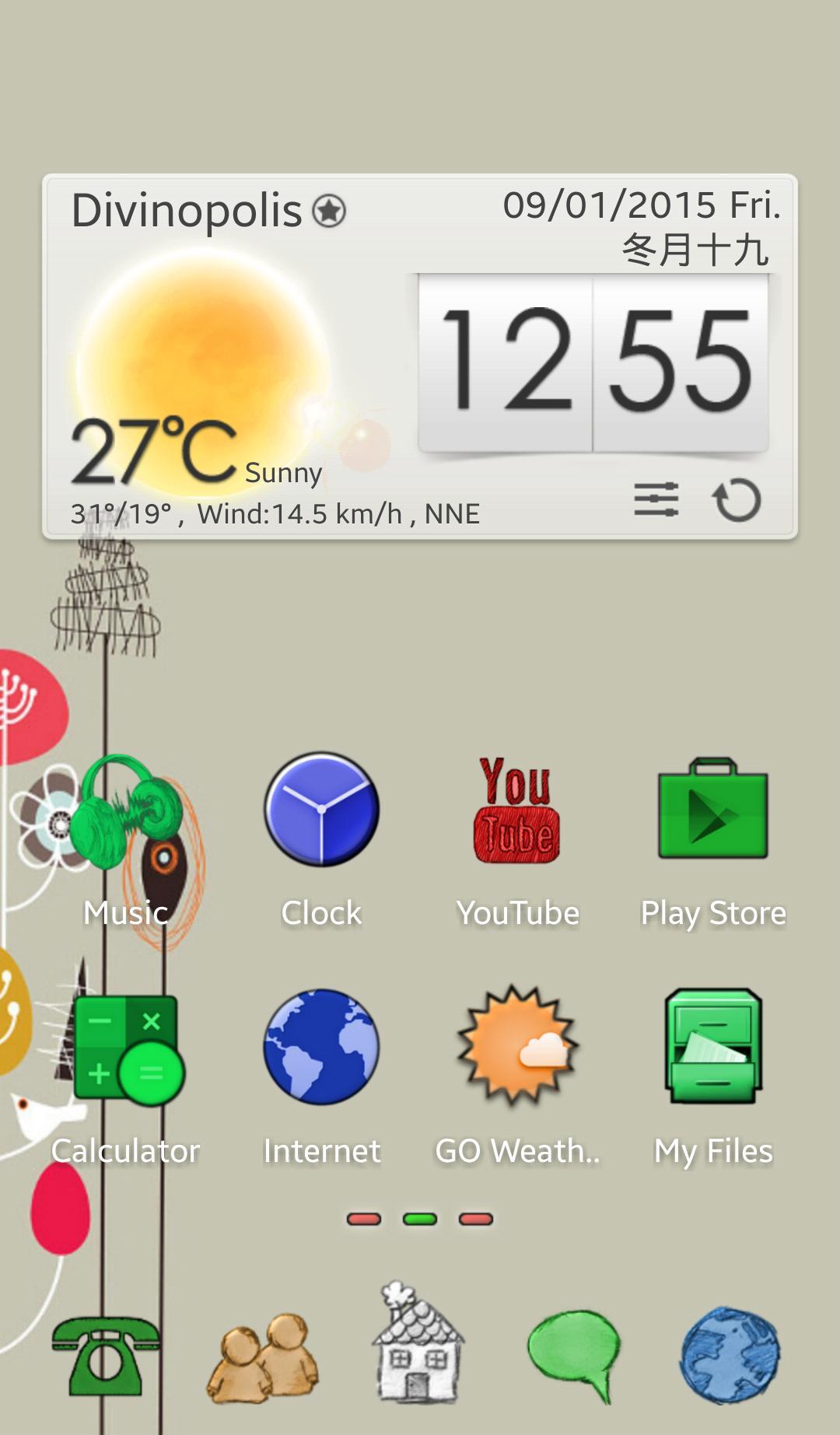The image size is (840, 1435).
Task: Tap the flip clock showing 12:55
Action: point(593,362)
